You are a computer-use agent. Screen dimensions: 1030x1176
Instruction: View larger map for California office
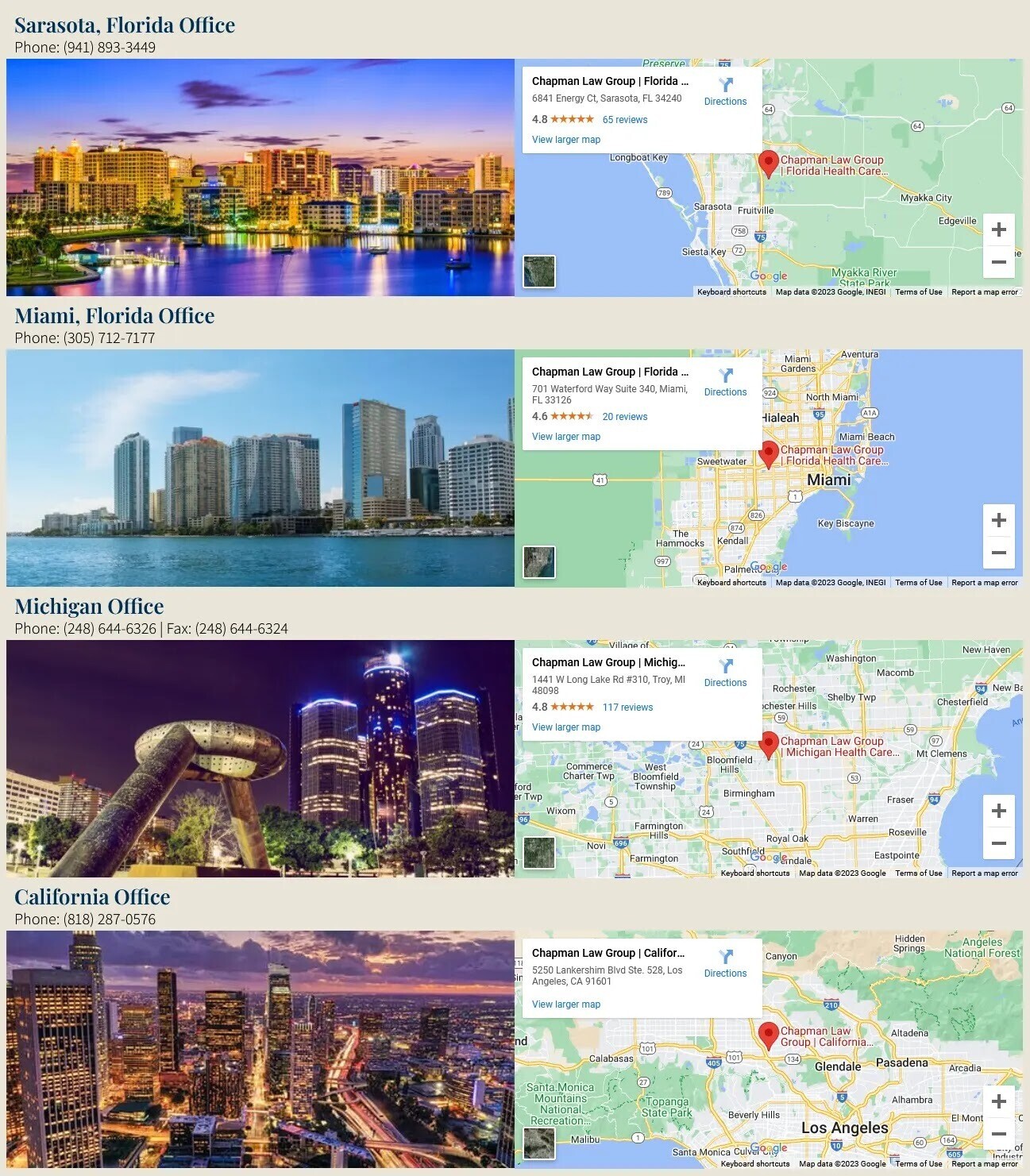click(x=565, y=1004)
